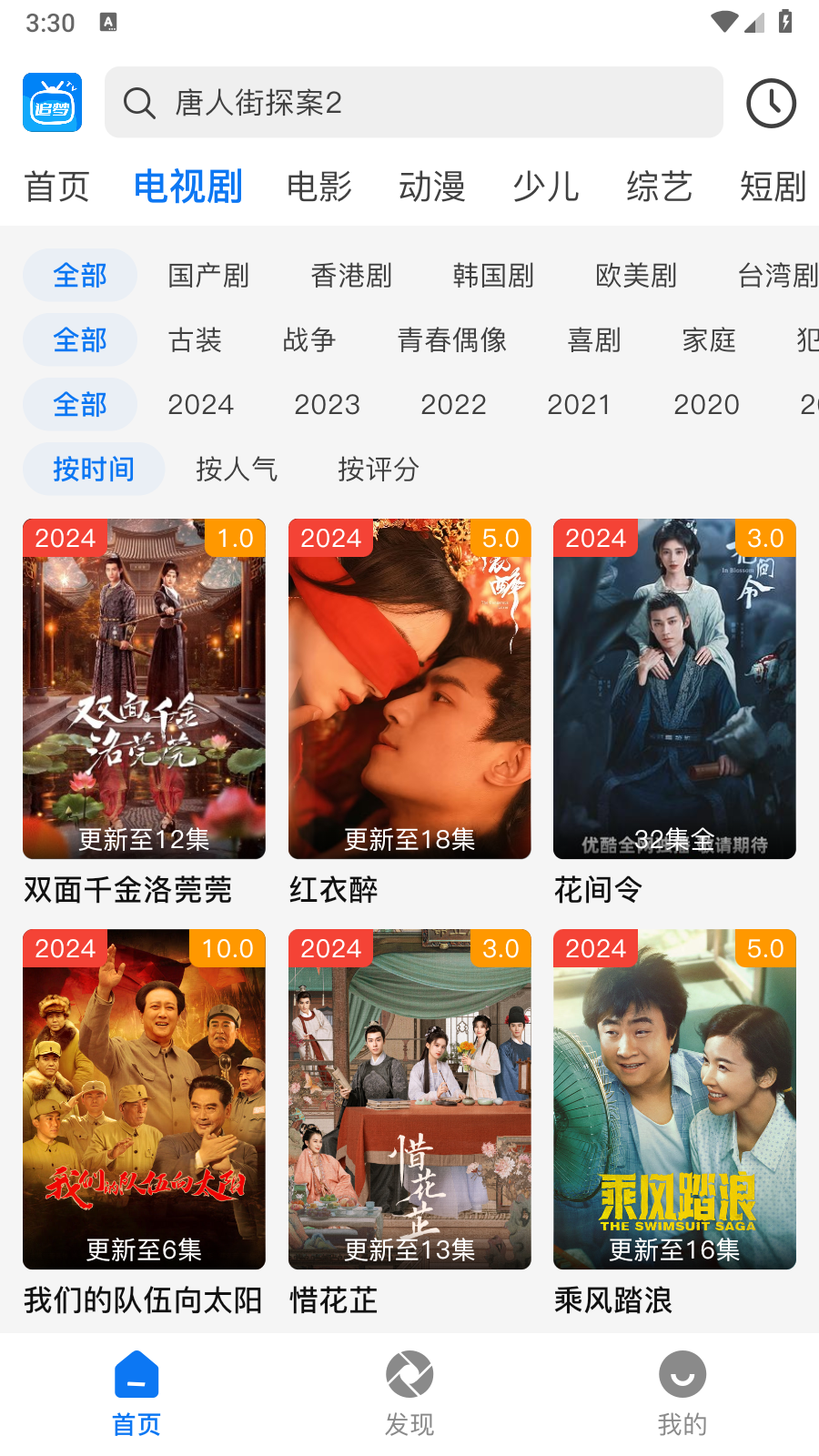This screenshot has height=1456, width=819.
Task: Go to the 我的 profile tab
Action: (682, 1393)
